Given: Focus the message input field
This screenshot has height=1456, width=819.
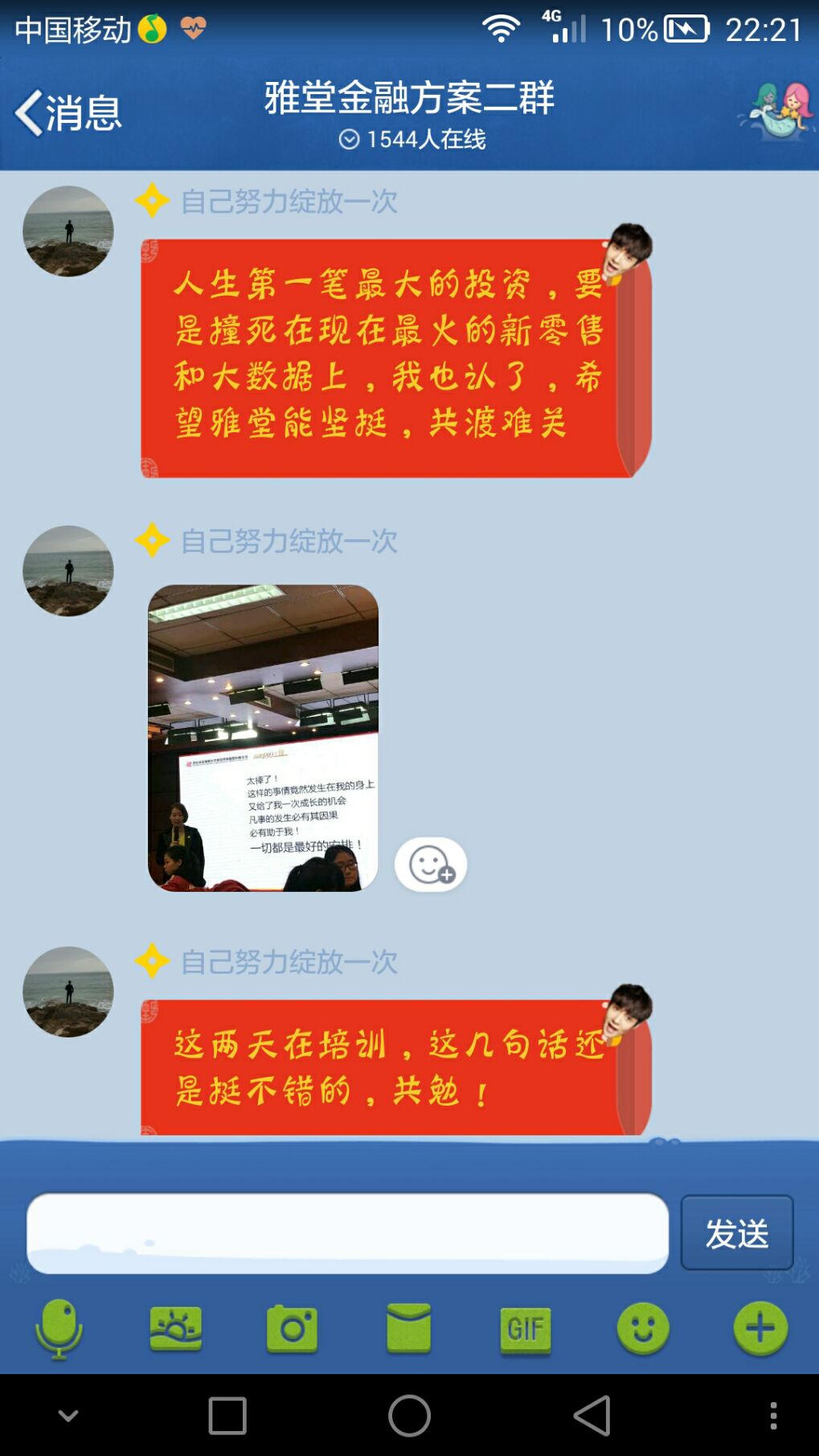Looking at the screenshot, I should [x=347, y=1233].
